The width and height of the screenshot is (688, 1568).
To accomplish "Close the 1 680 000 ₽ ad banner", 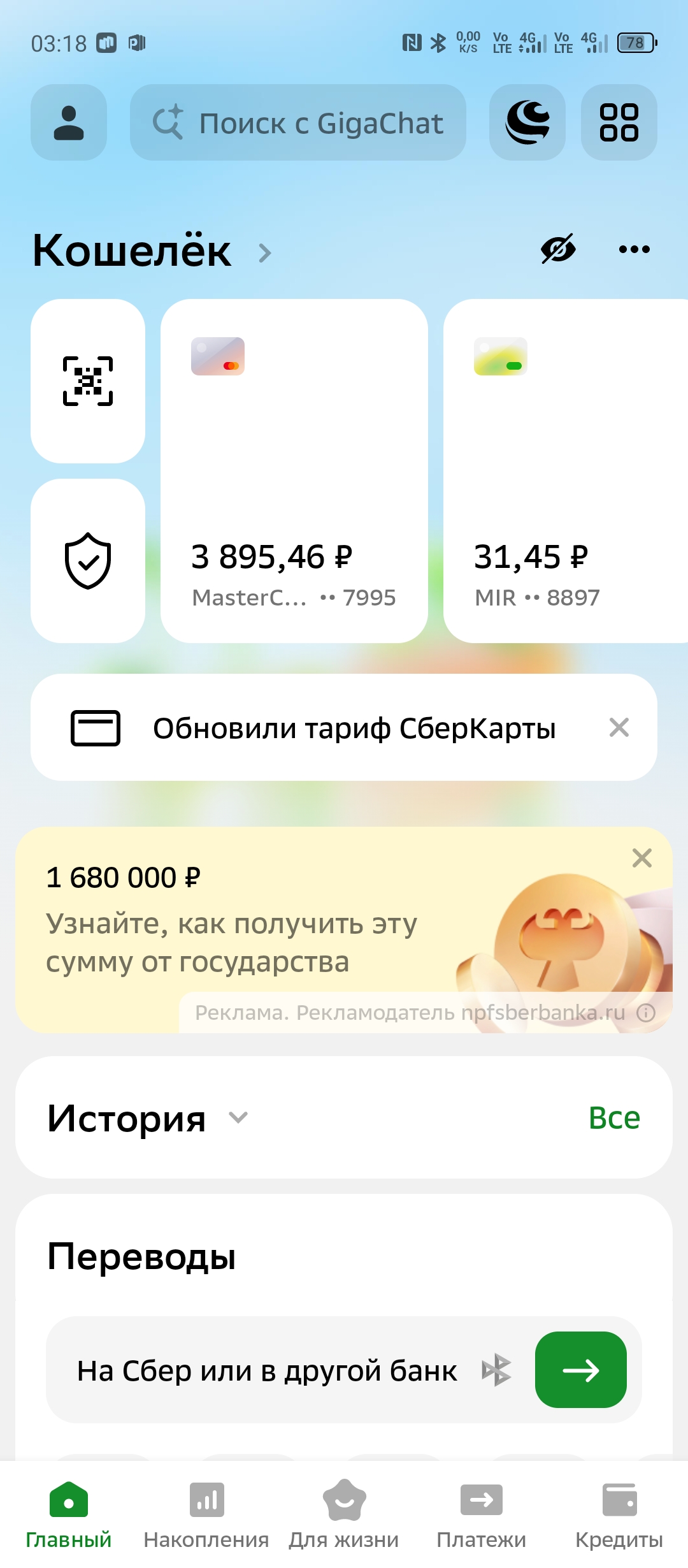I will [642, 858].
